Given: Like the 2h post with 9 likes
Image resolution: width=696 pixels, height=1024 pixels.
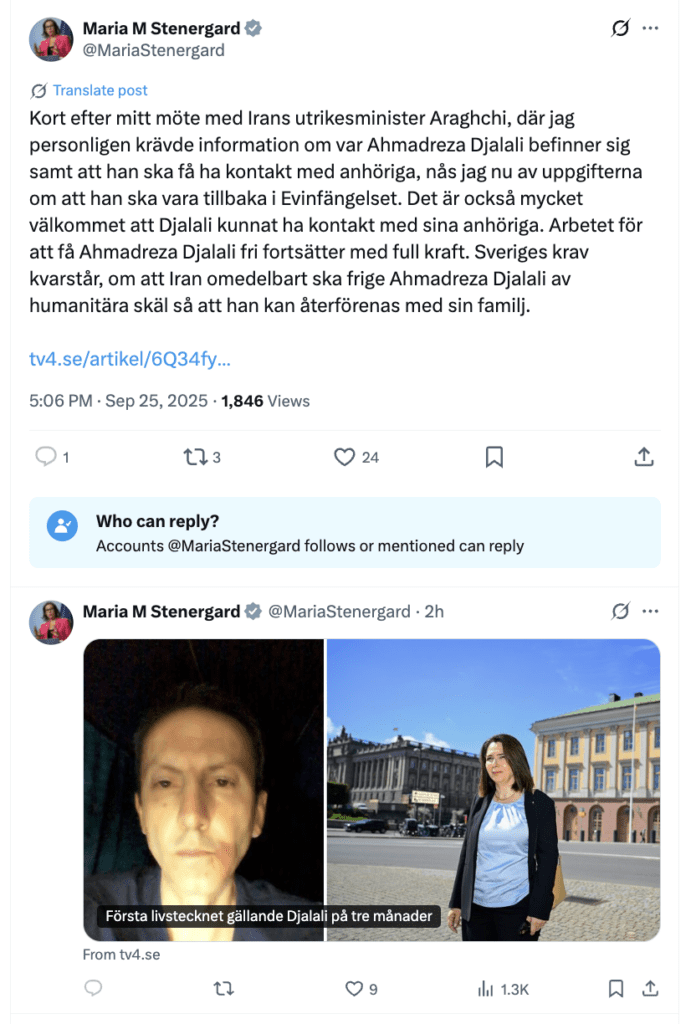Looking at the screenshot, I should tap(354, 989).
